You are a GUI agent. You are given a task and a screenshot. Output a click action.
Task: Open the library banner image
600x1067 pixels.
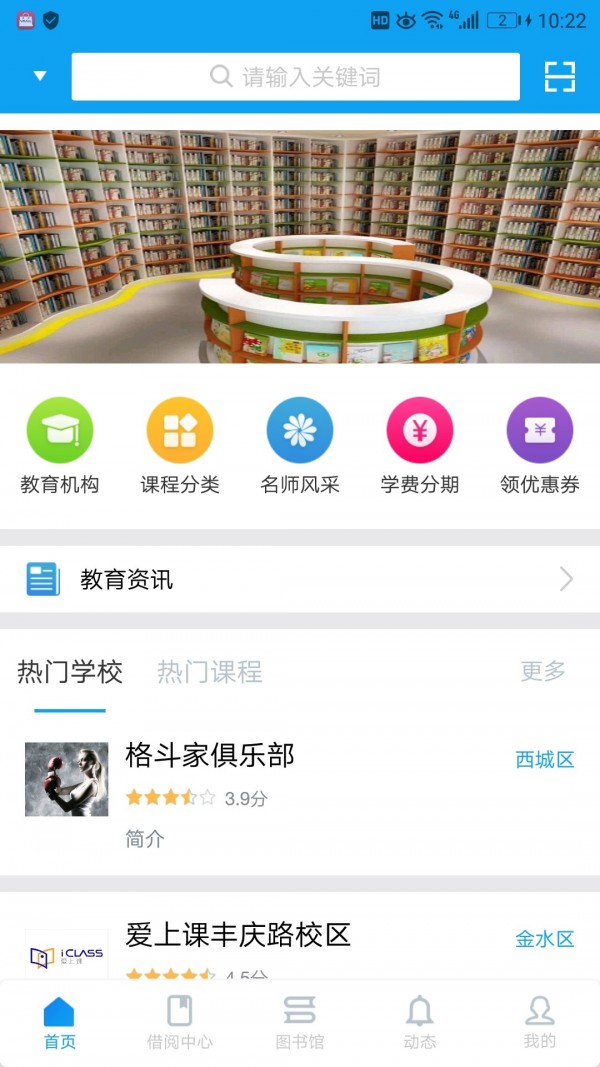(300, 246)
